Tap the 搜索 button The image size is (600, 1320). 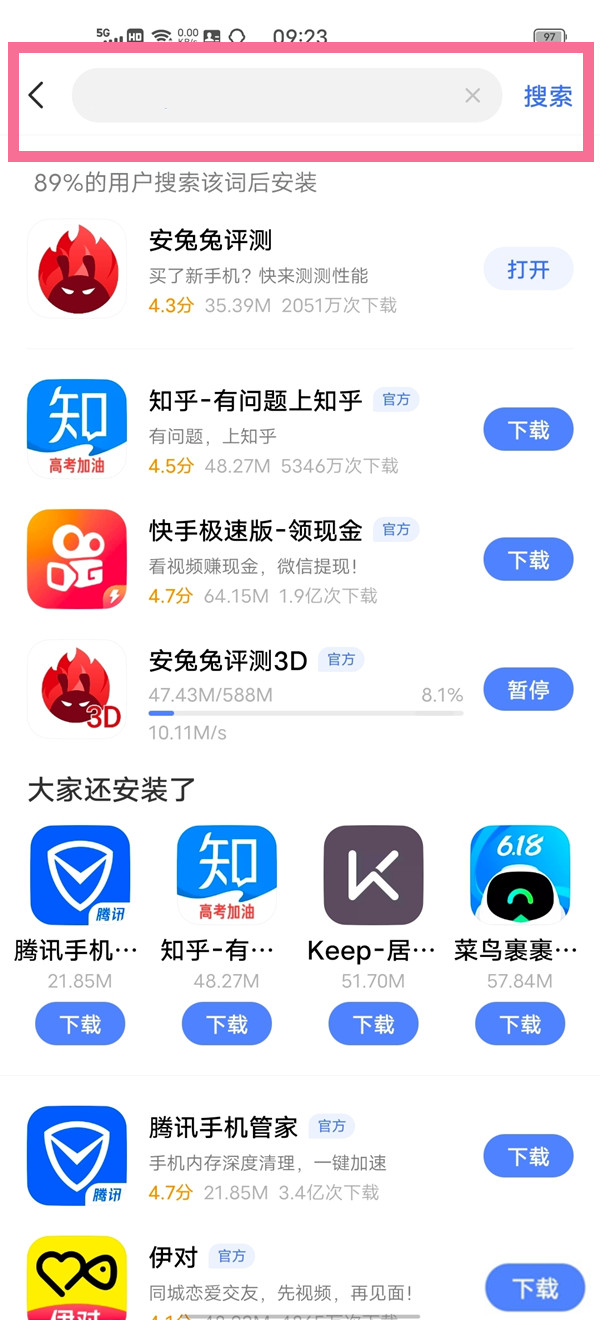click(x=548, y=96)
